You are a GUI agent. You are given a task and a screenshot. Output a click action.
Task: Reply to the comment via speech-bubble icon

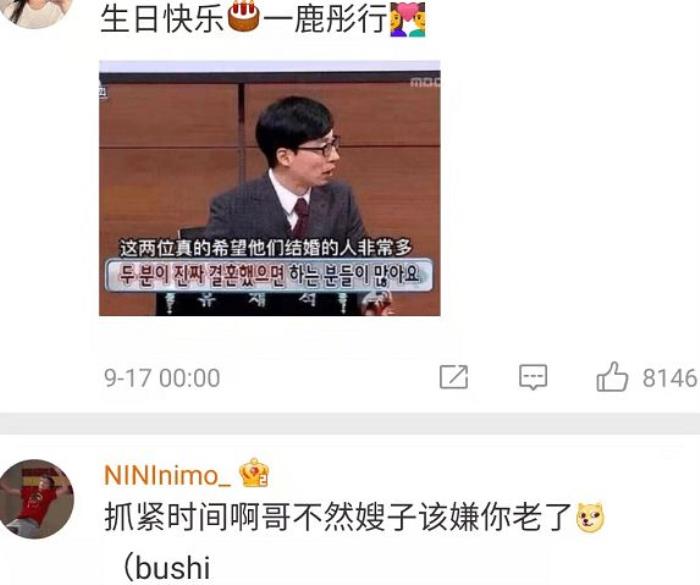pyautogui.click(x=533, y=377)
